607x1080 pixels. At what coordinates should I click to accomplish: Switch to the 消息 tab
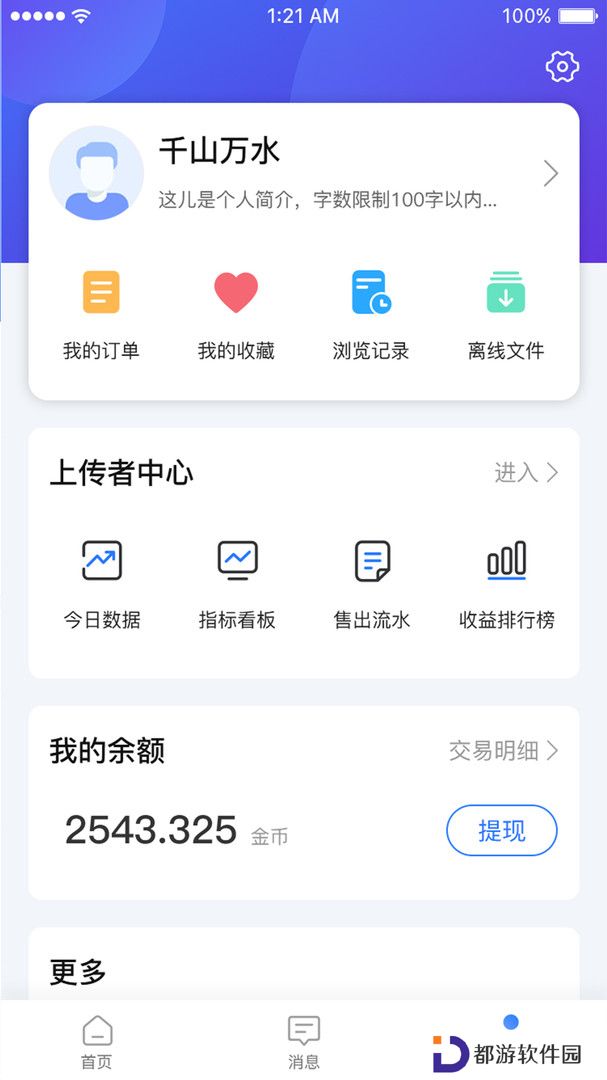304,1042
